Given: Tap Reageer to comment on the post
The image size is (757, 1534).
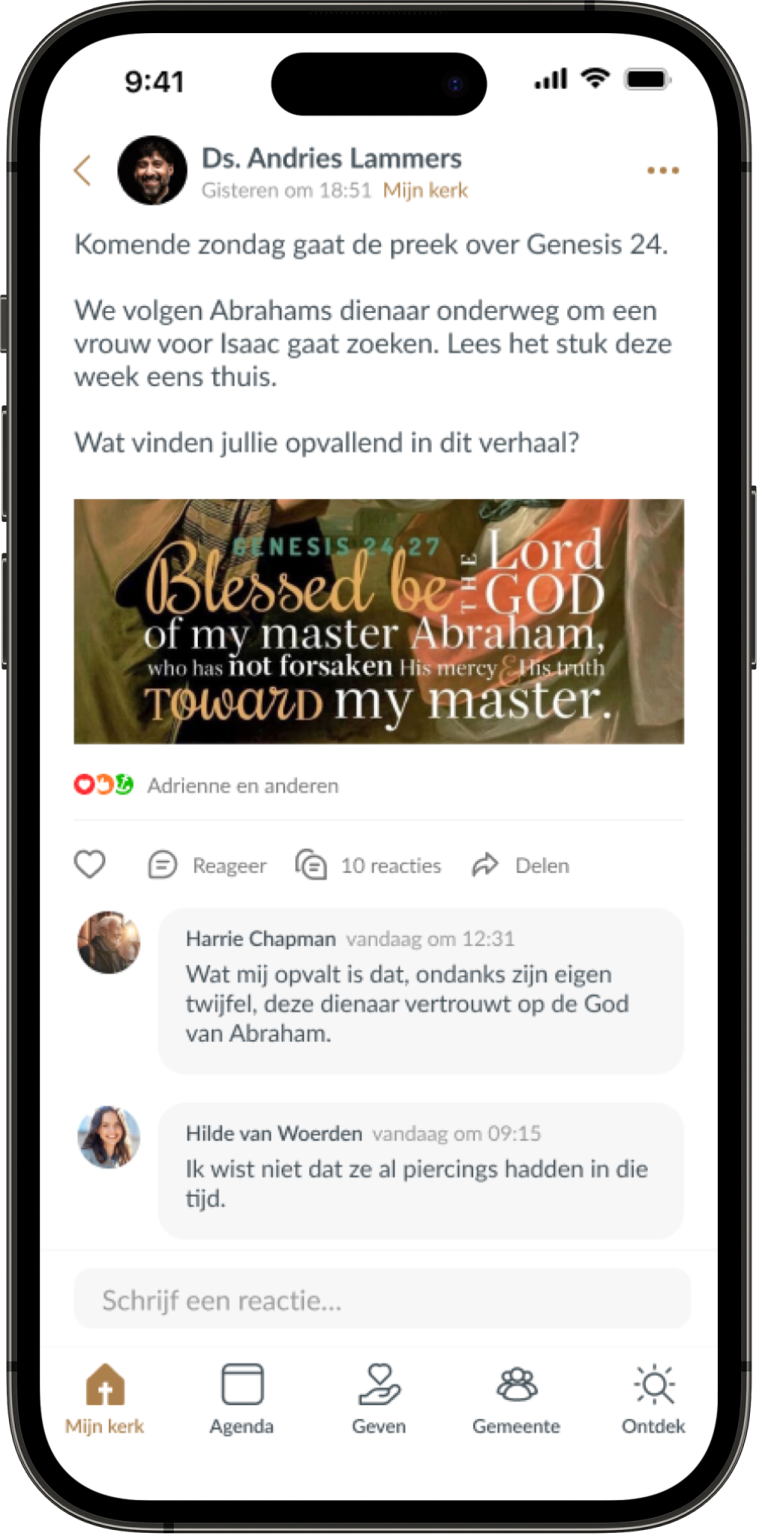Looking at the screenshot, I should point(208,865).
